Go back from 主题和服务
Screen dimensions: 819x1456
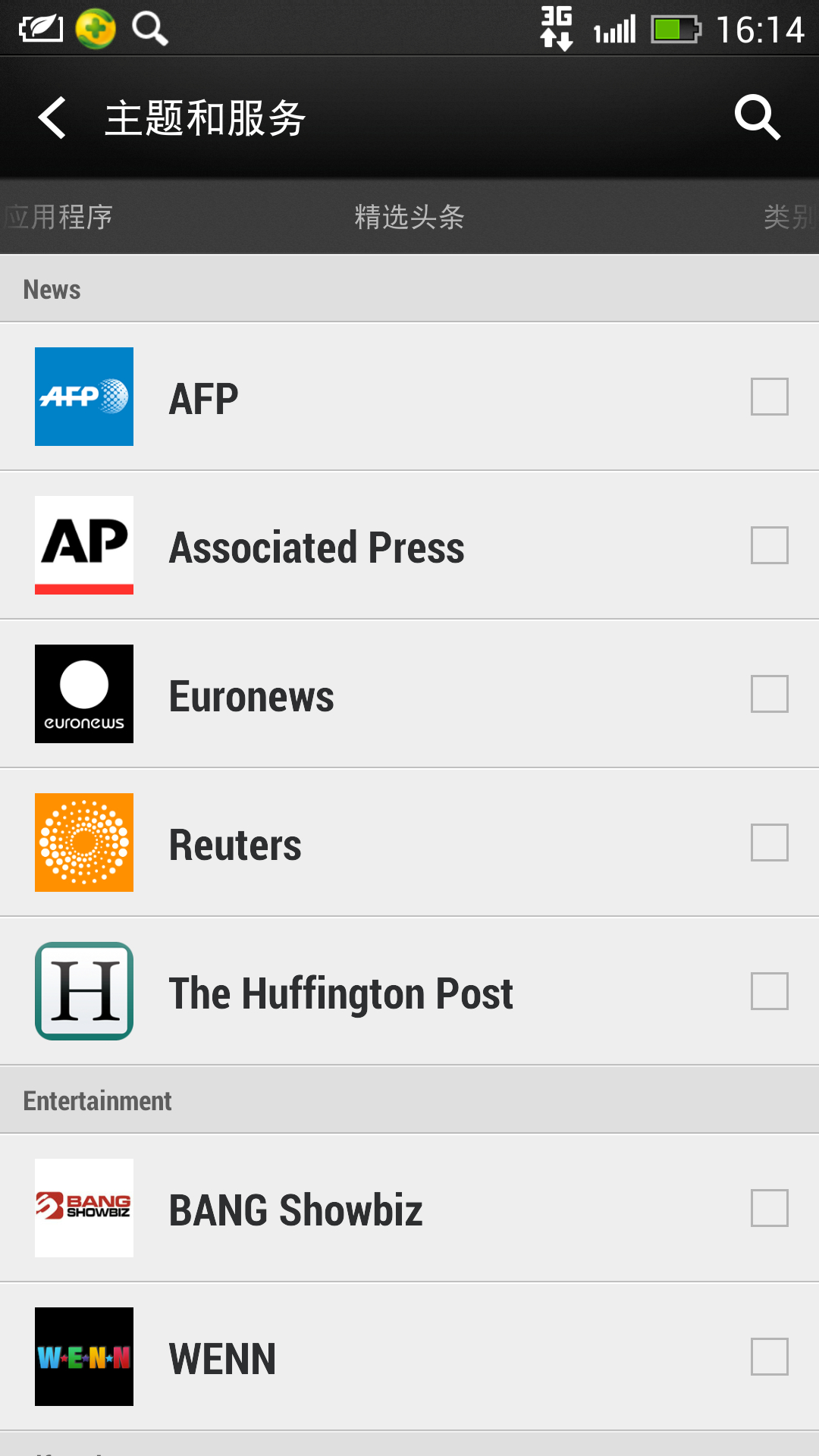click(53, 118)
